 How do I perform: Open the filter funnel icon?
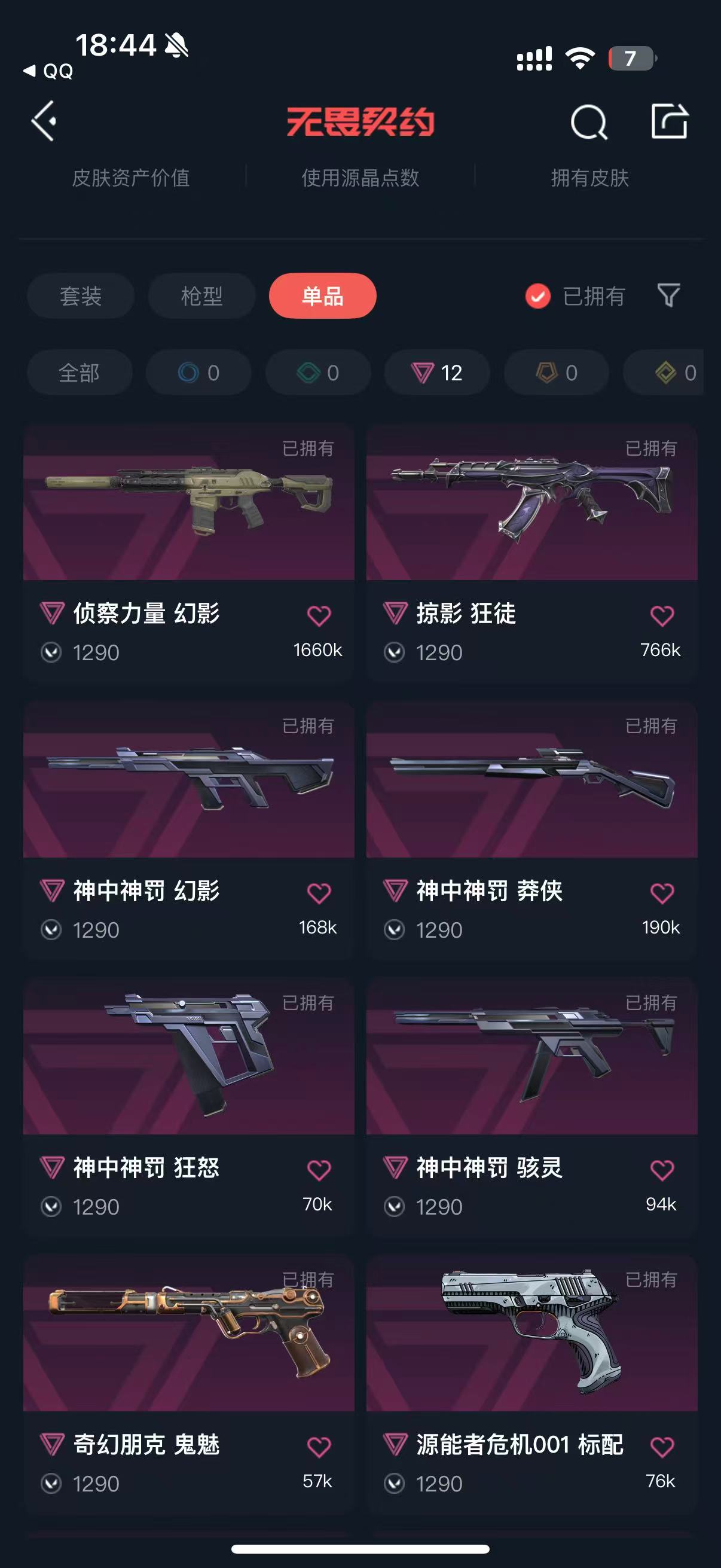668,295
